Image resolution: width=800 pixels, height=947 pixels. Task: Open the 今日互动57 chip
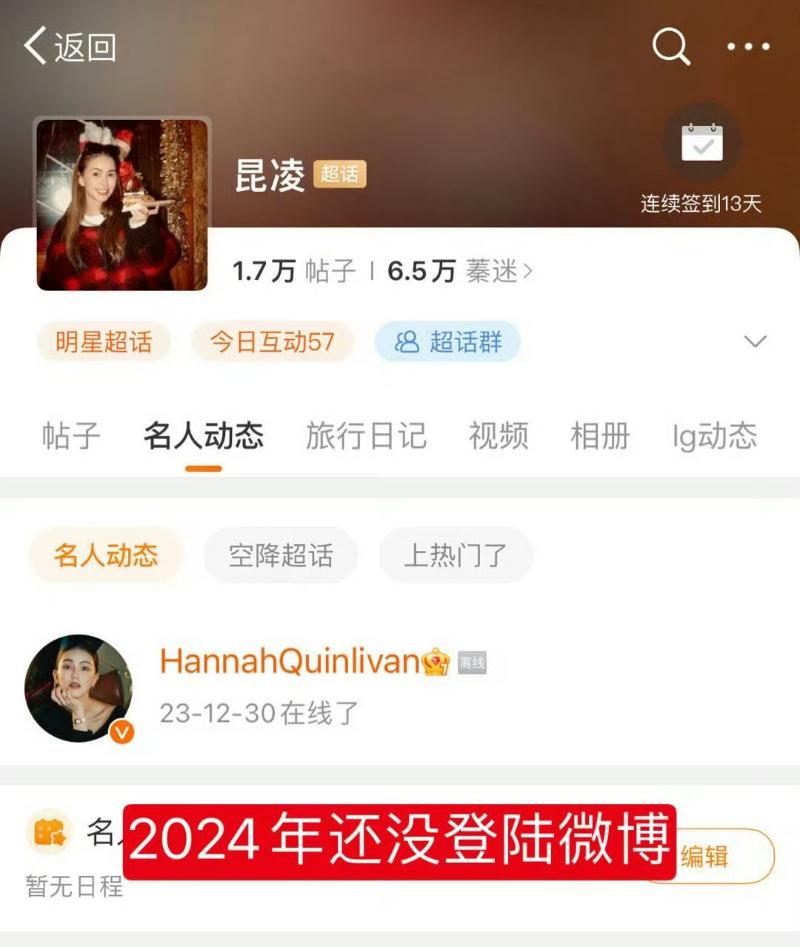point(272,342)
